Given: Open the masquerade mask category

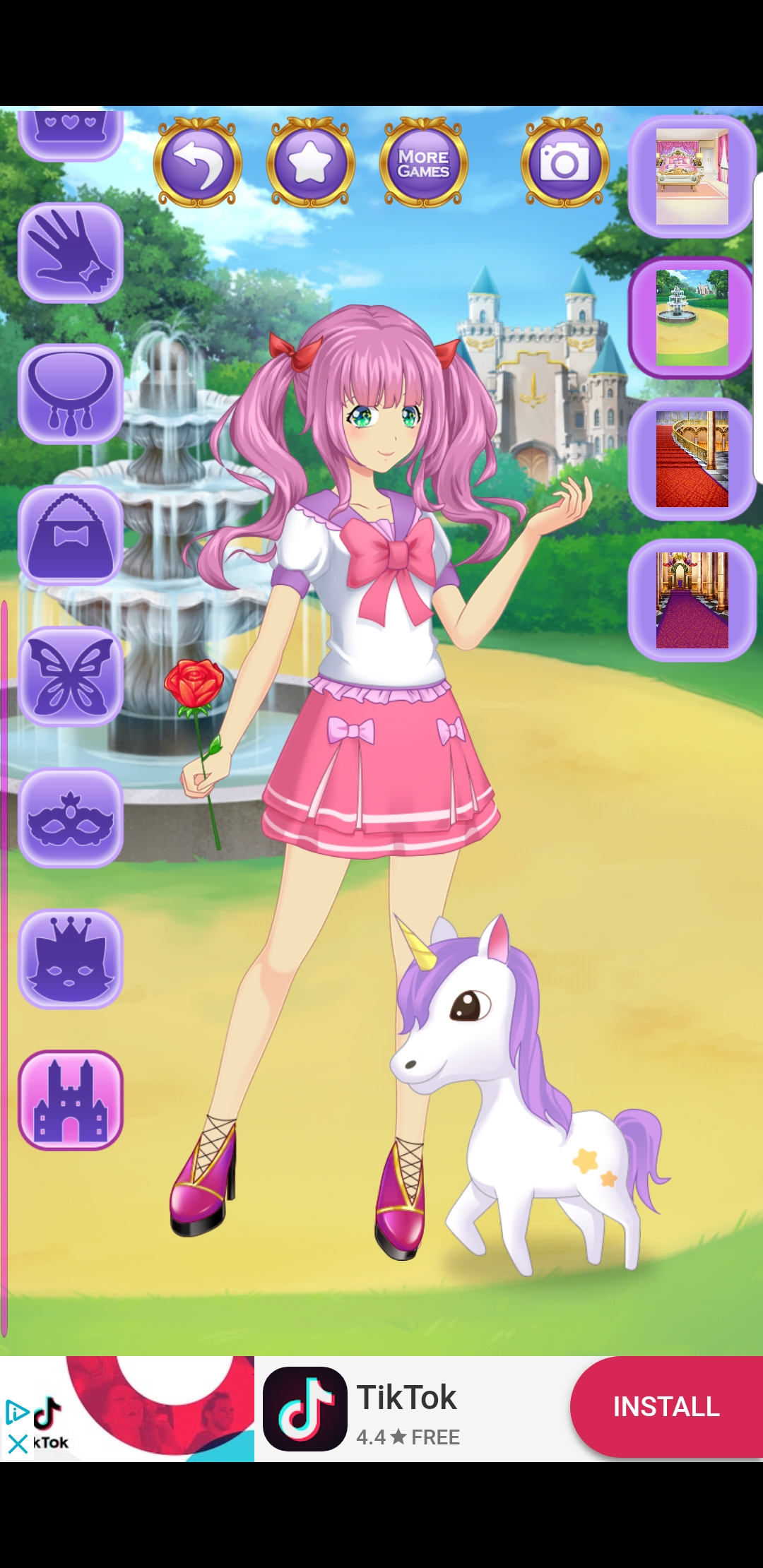Looking at the screenshot, I should click(x=71, y=818).
